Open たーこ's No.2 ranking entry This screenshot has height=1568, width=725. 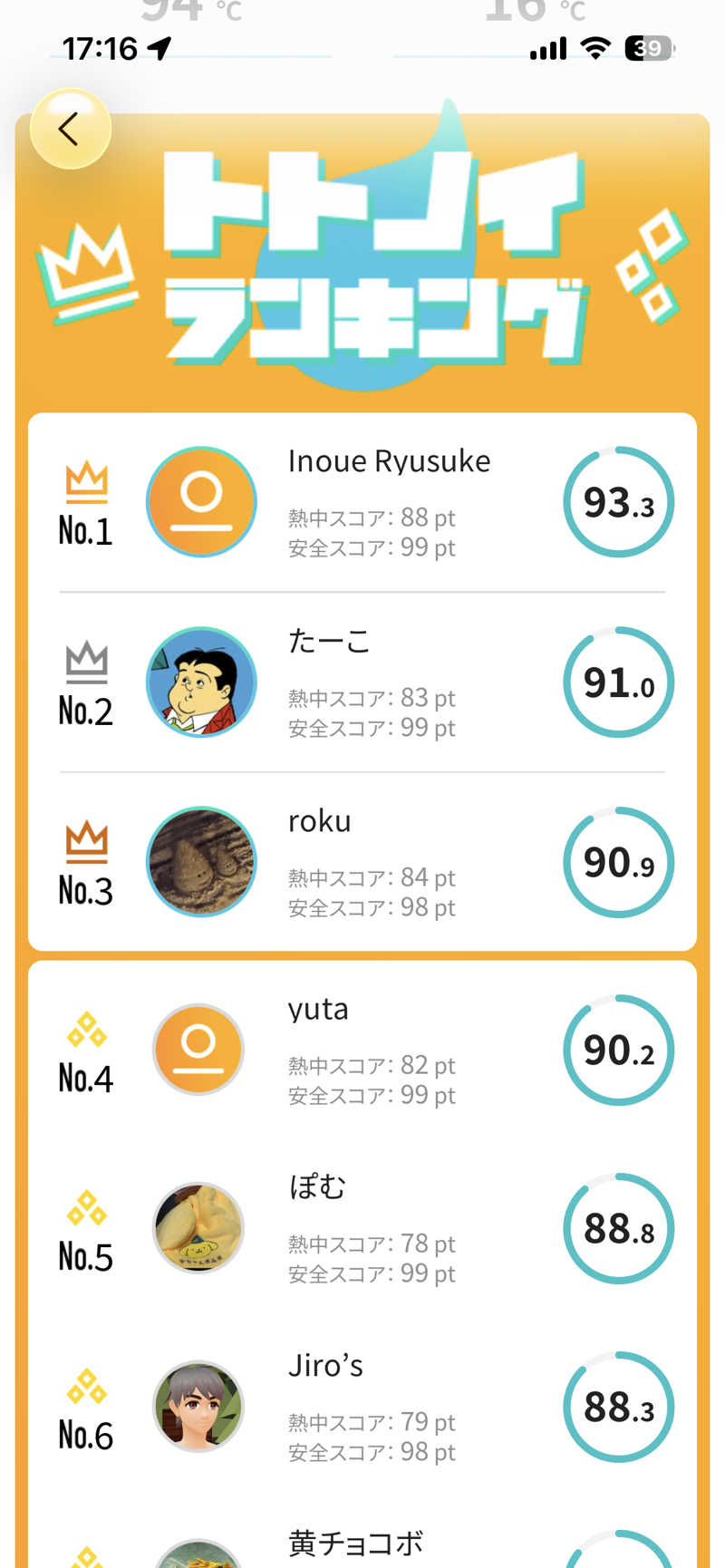pyautogui.click(x=362, y=682)
